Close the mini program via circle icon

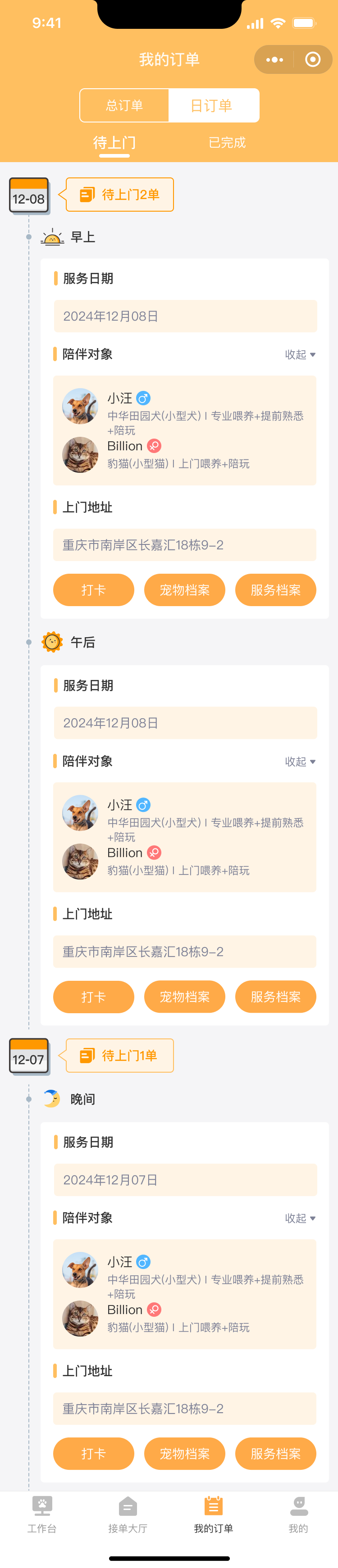pos(312,59)
